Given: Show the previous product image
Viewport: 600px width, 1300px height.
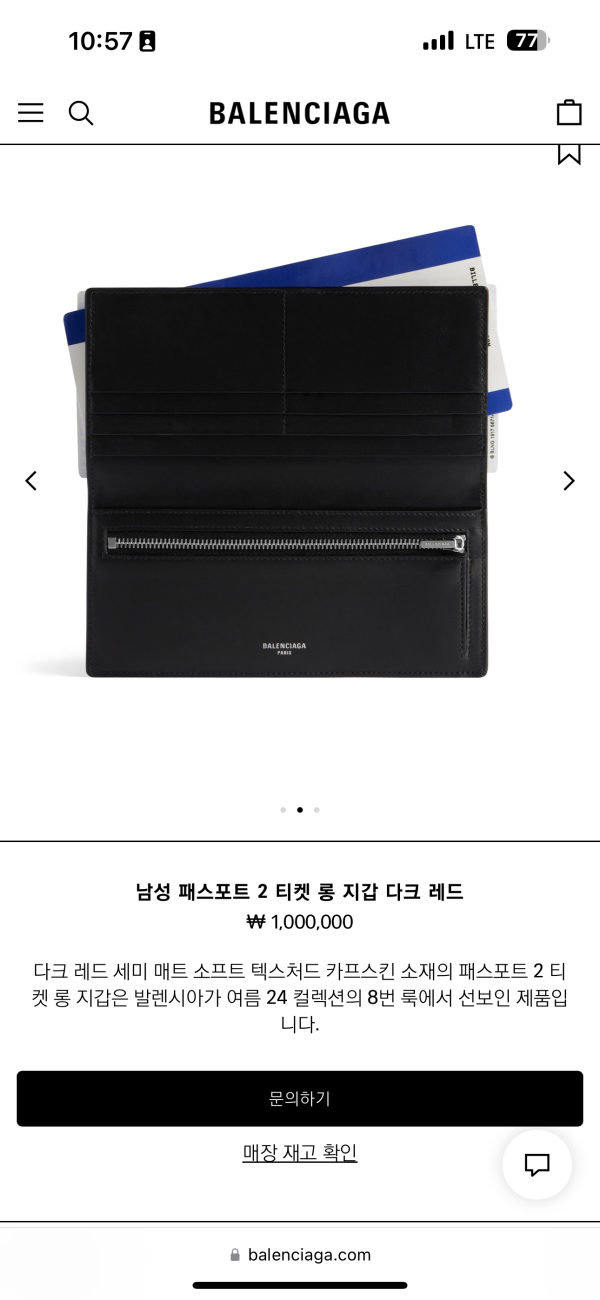Looking at the screenshot, I should point(31,481).
